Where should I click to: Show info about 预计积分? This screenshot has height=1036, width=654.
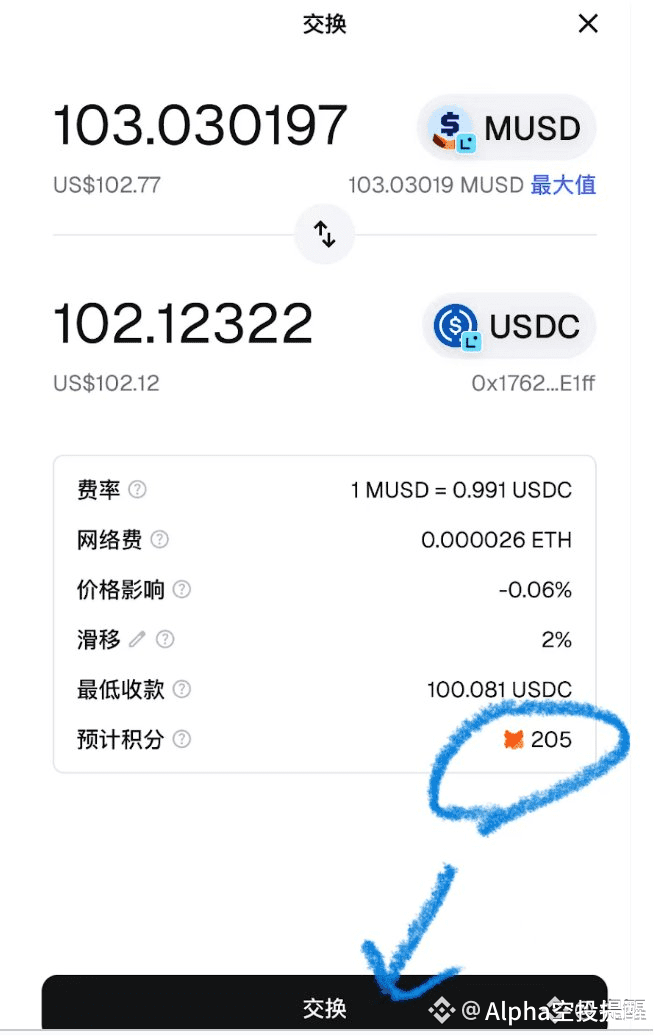[x=182, y=739]
